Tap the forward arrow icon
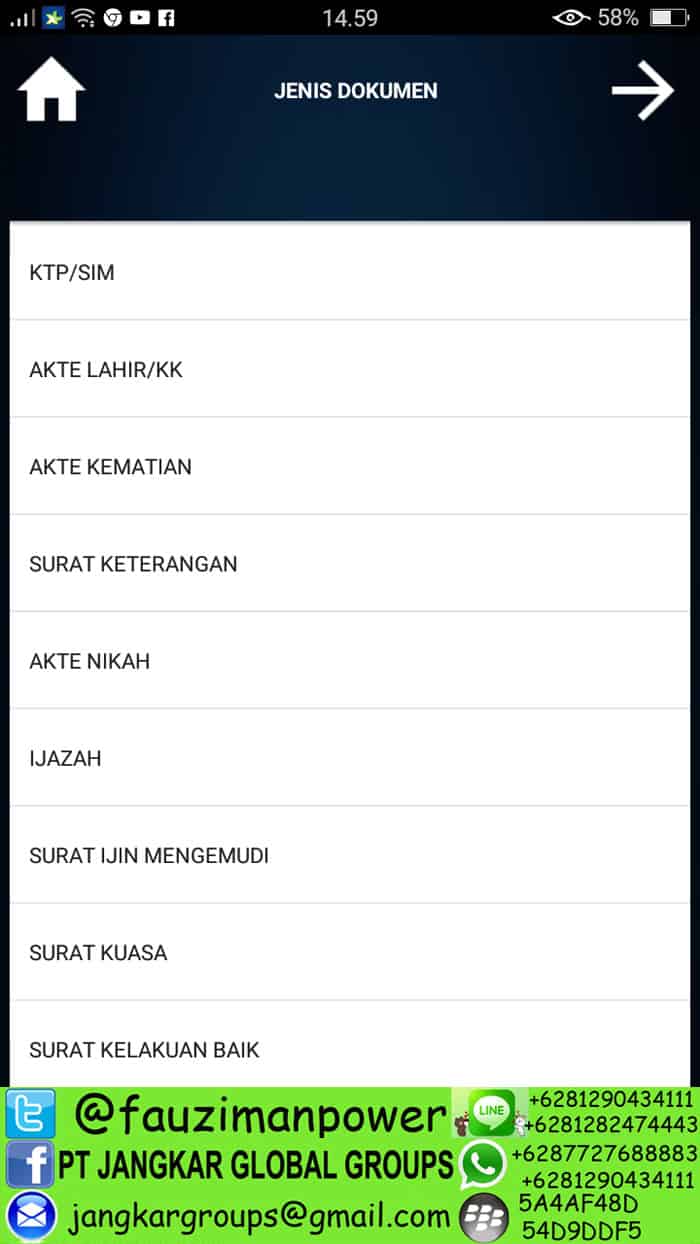Viewport: 700px width, 1244px height. coord(643,90)
